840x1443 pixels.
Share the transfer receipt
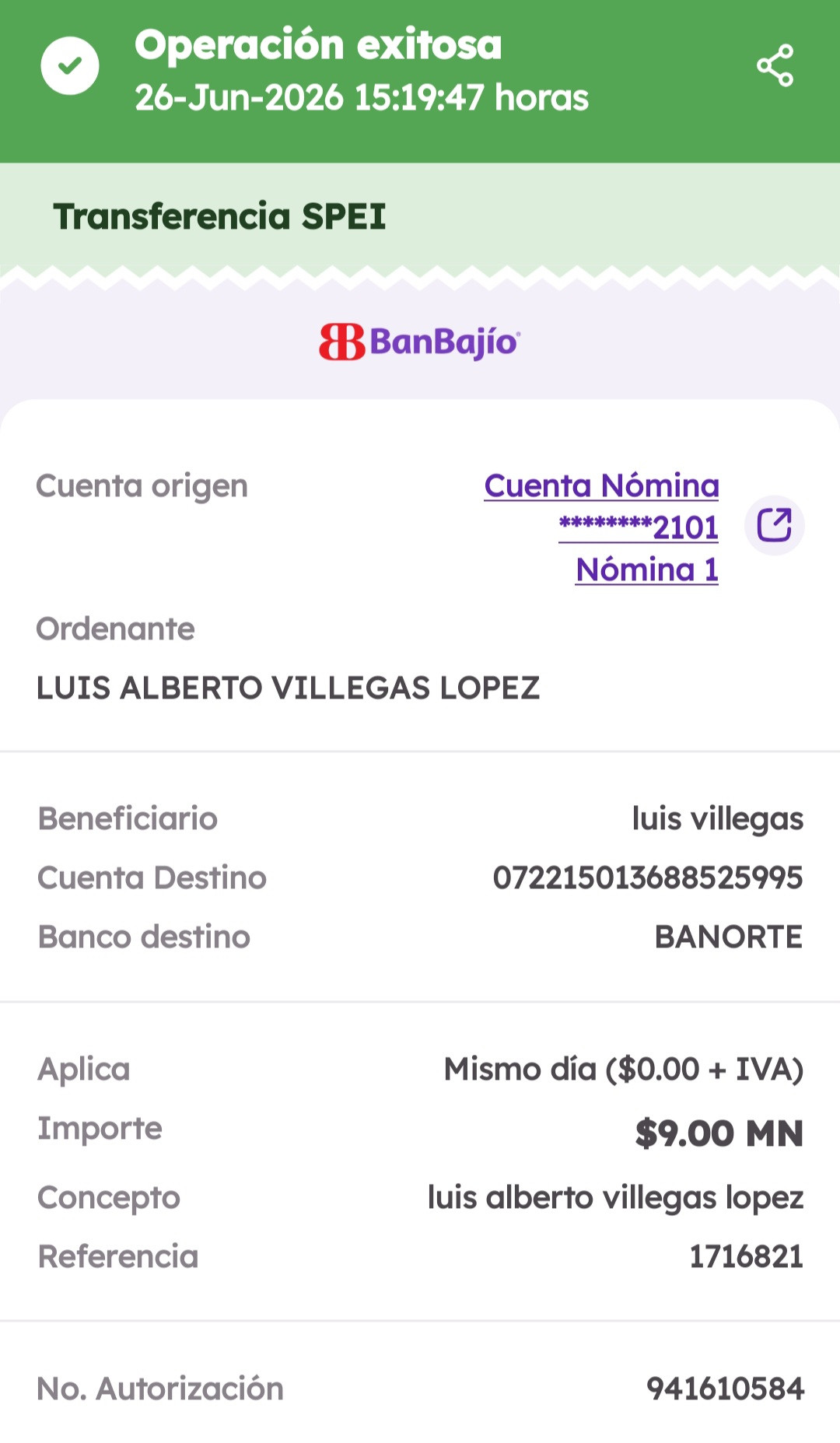(x=775, y=65)
